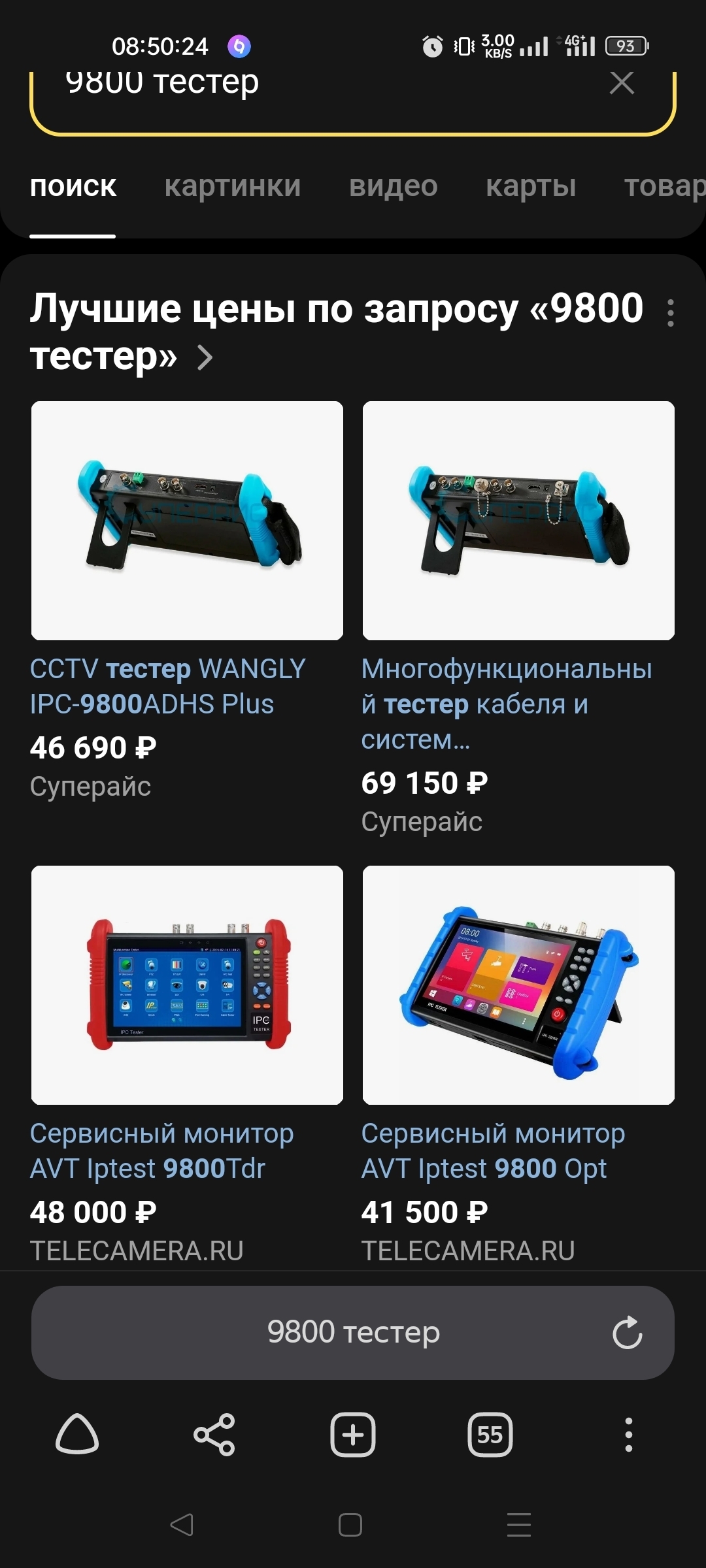The image size is (706, 1568).
Task: Open the Alice assistant icon
Action: (x=77, y=1434)
